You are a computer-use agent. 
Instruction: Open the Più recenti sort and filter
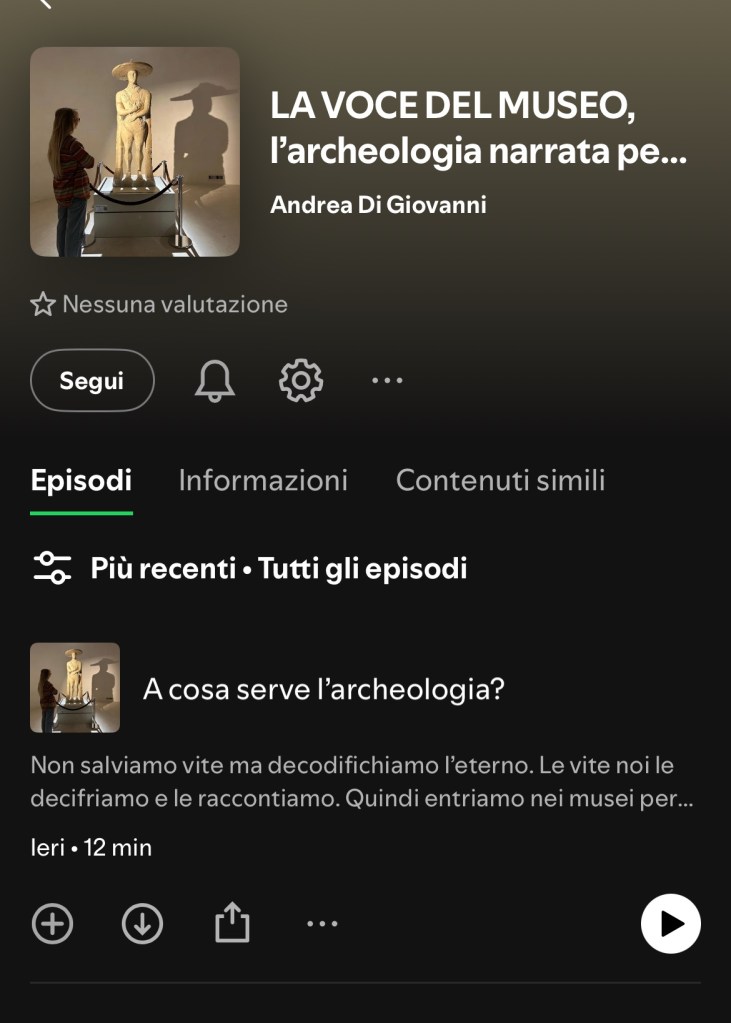pyautogui.click(x=250, y=568)
